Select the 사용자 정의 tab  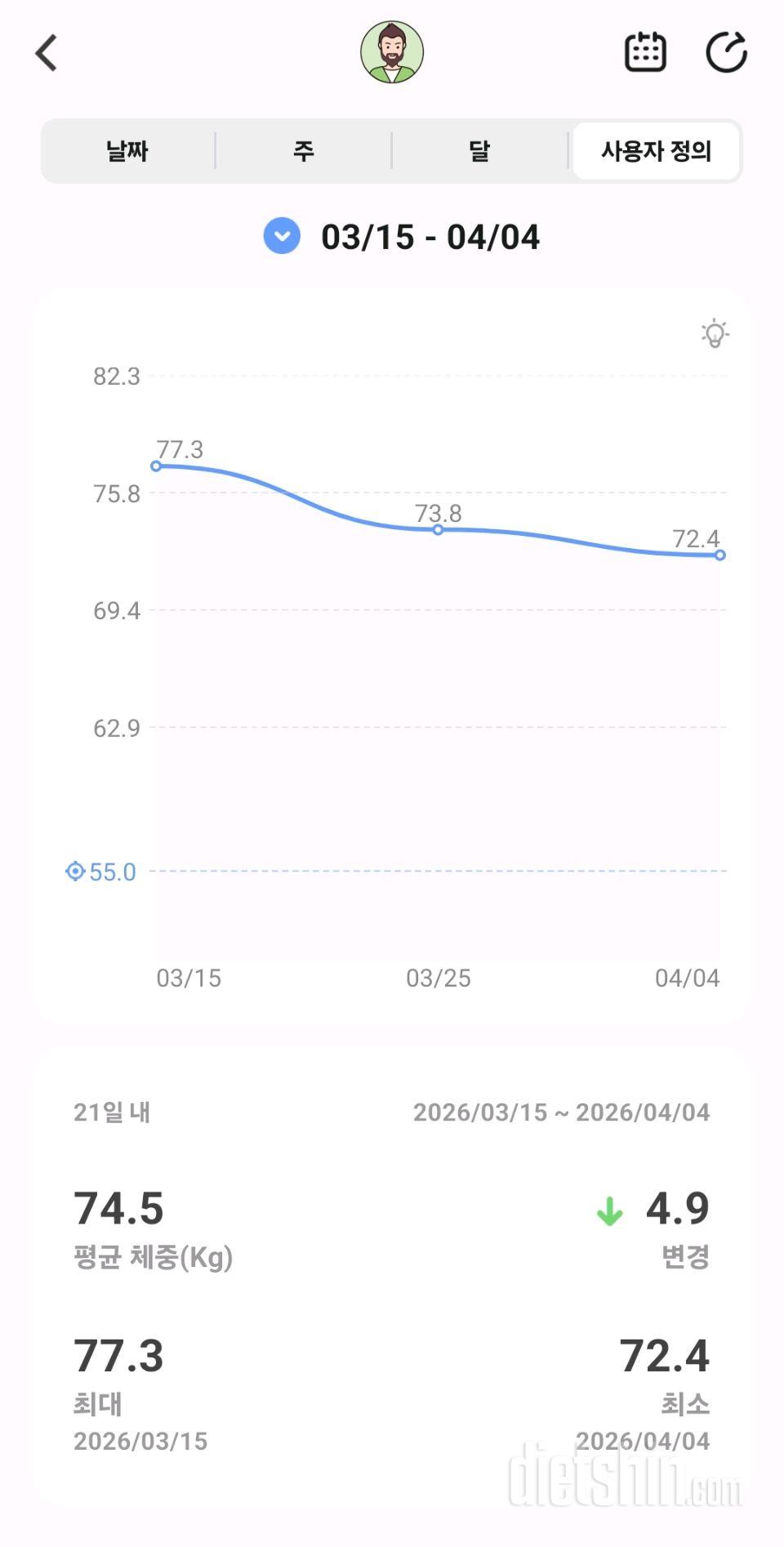click(656, 151)
